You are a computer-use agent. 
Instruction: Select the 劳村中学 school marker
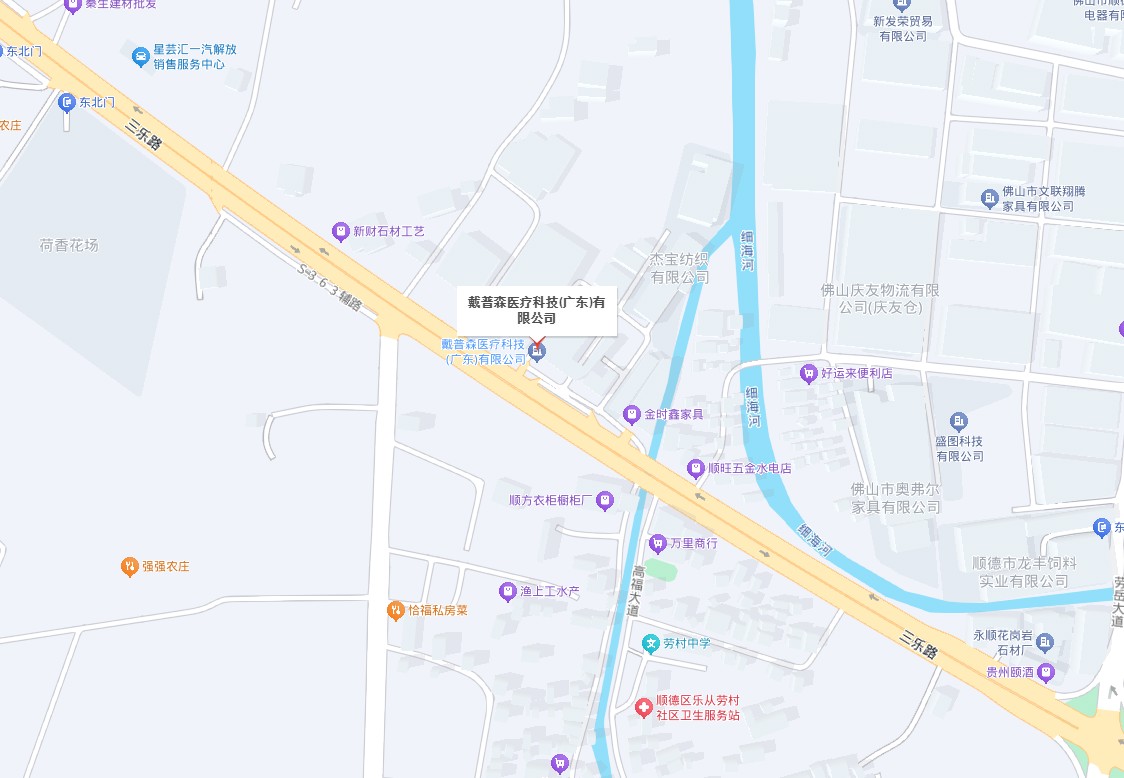click(651, 644)
